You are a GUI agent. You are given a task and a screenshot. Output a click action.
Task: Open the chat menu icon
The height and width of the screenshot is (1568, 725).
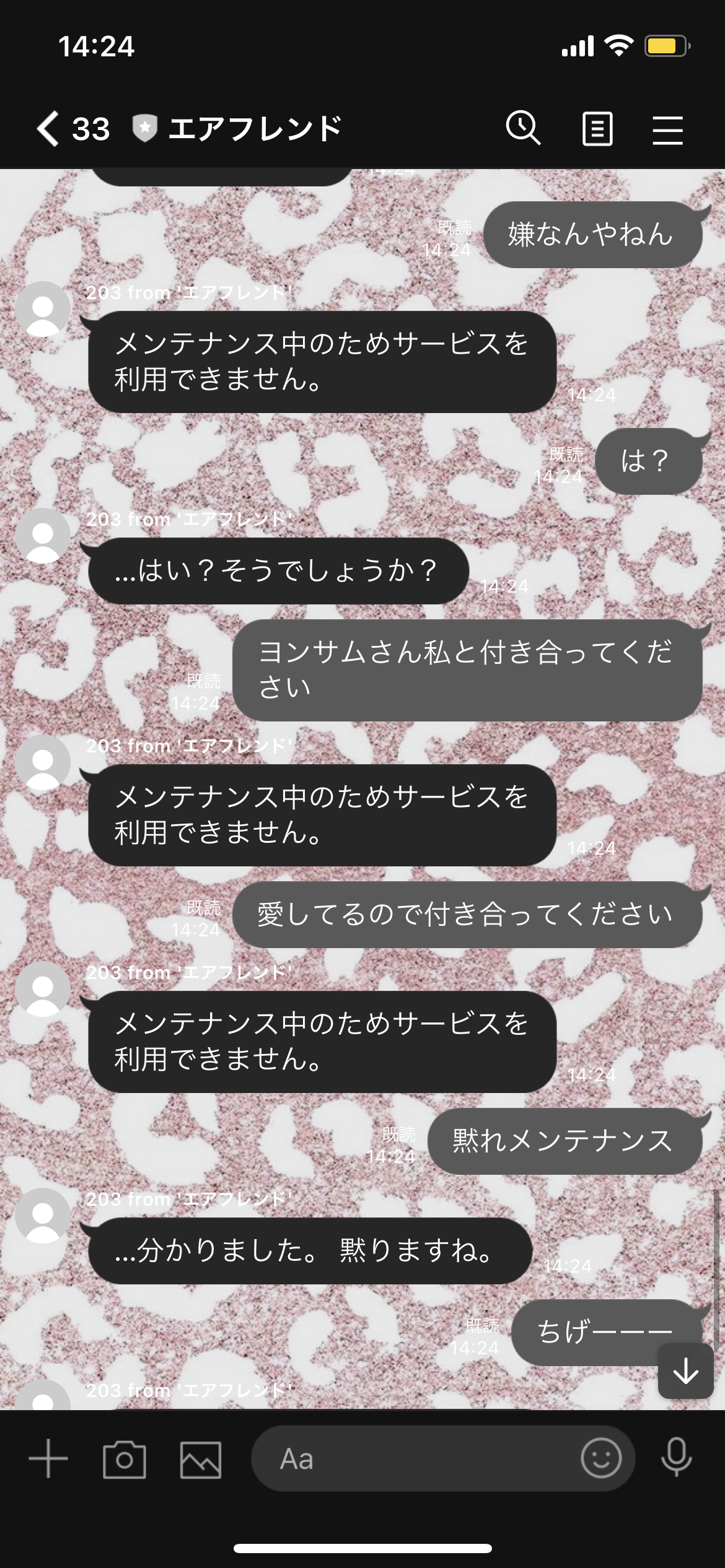pos(667,129)
